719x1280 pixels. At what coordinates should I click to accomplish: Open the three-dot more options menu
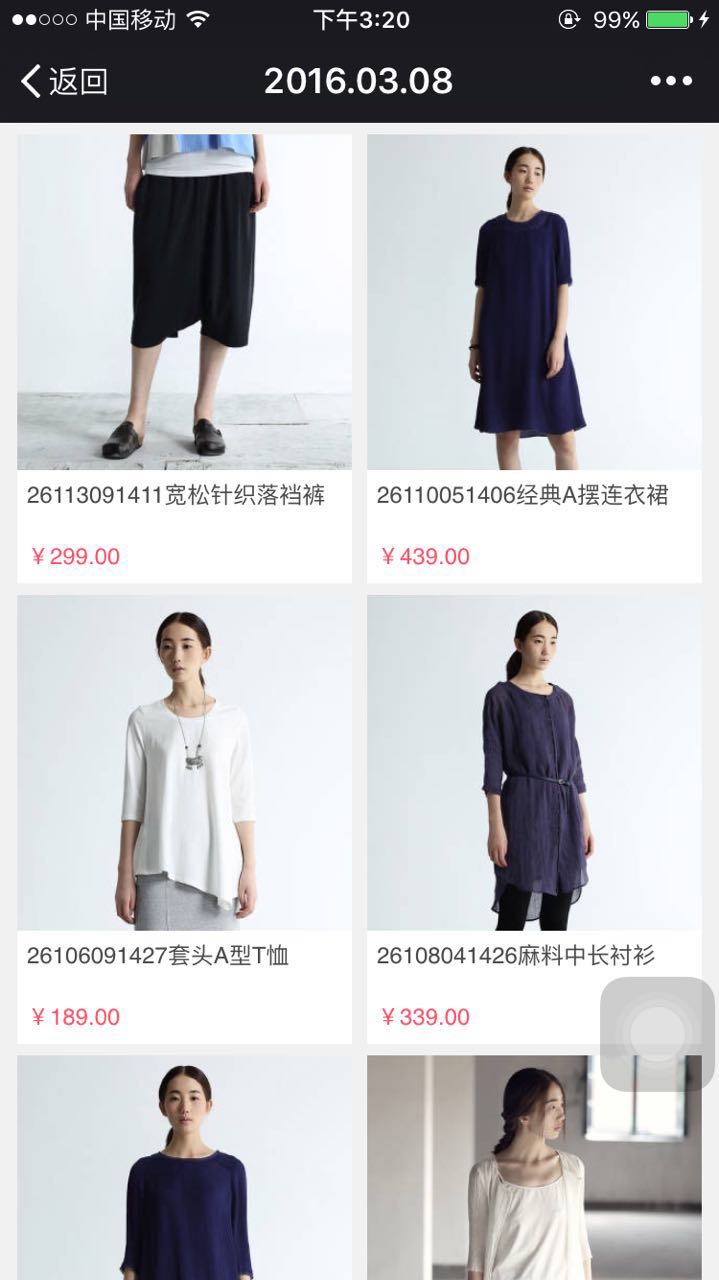click(671, 81)
